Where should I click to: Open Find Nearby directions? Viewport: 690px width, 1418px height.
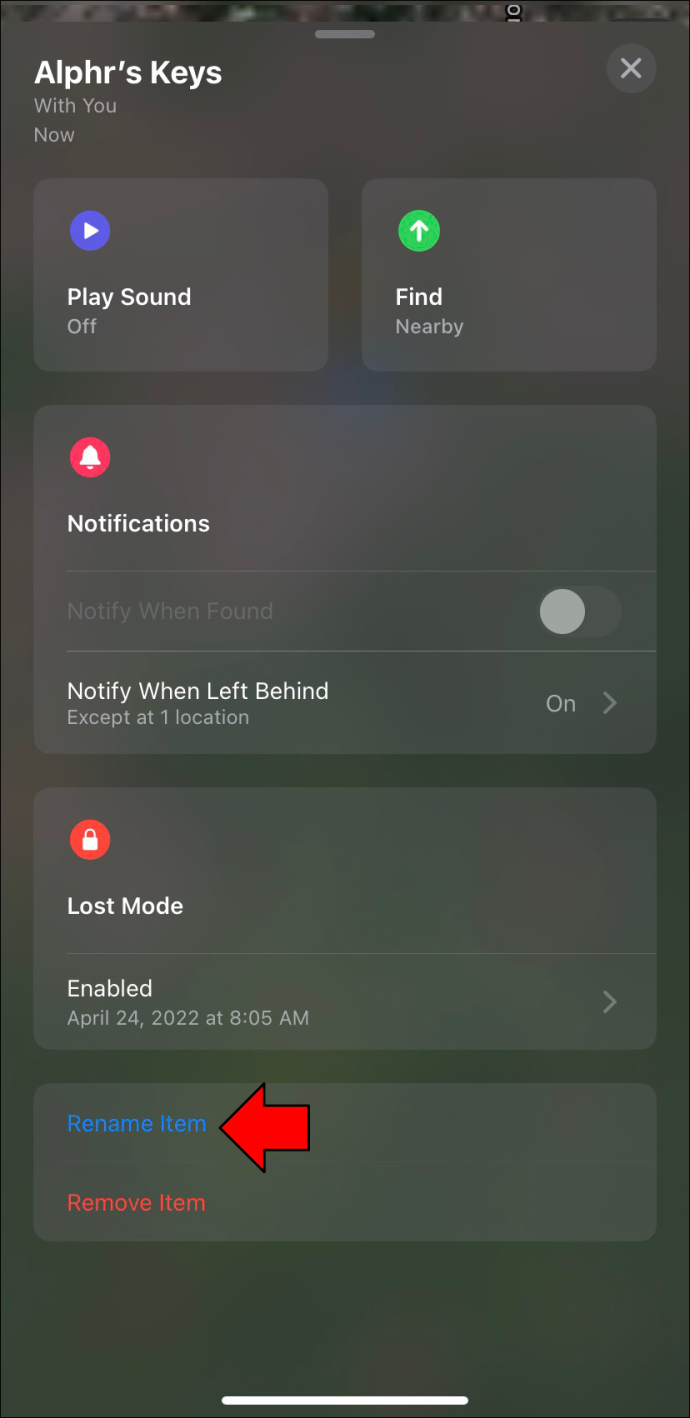pyautogui.click(x=509, y=275)
